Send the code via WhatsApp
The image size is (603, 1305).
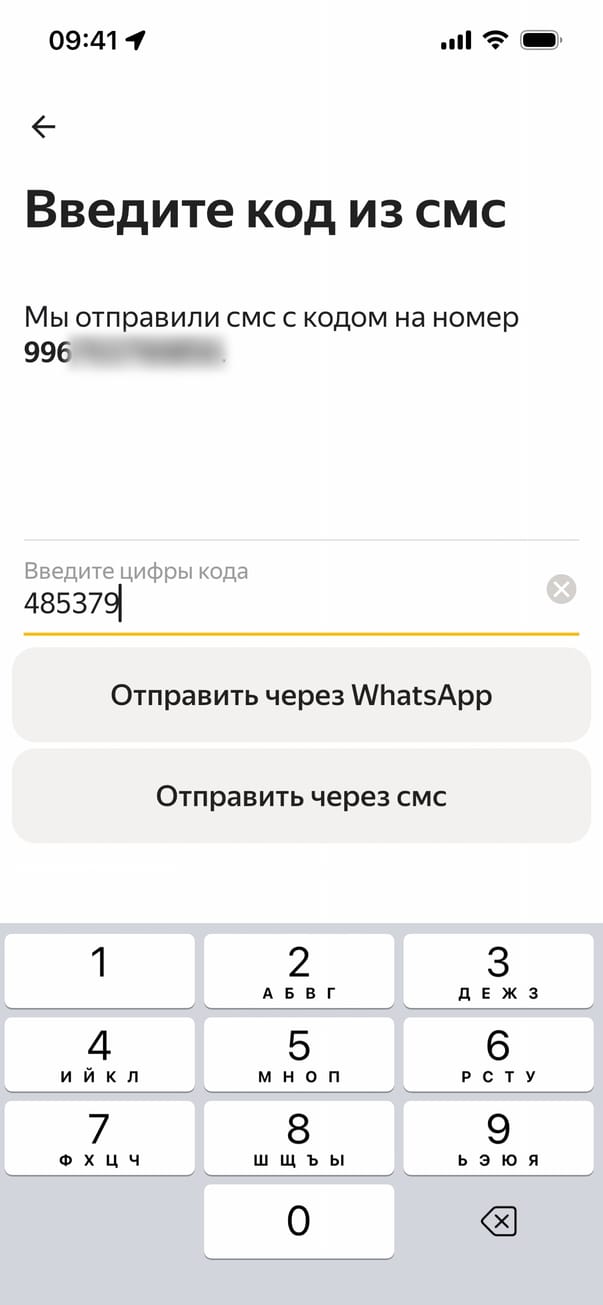point(301,695)
